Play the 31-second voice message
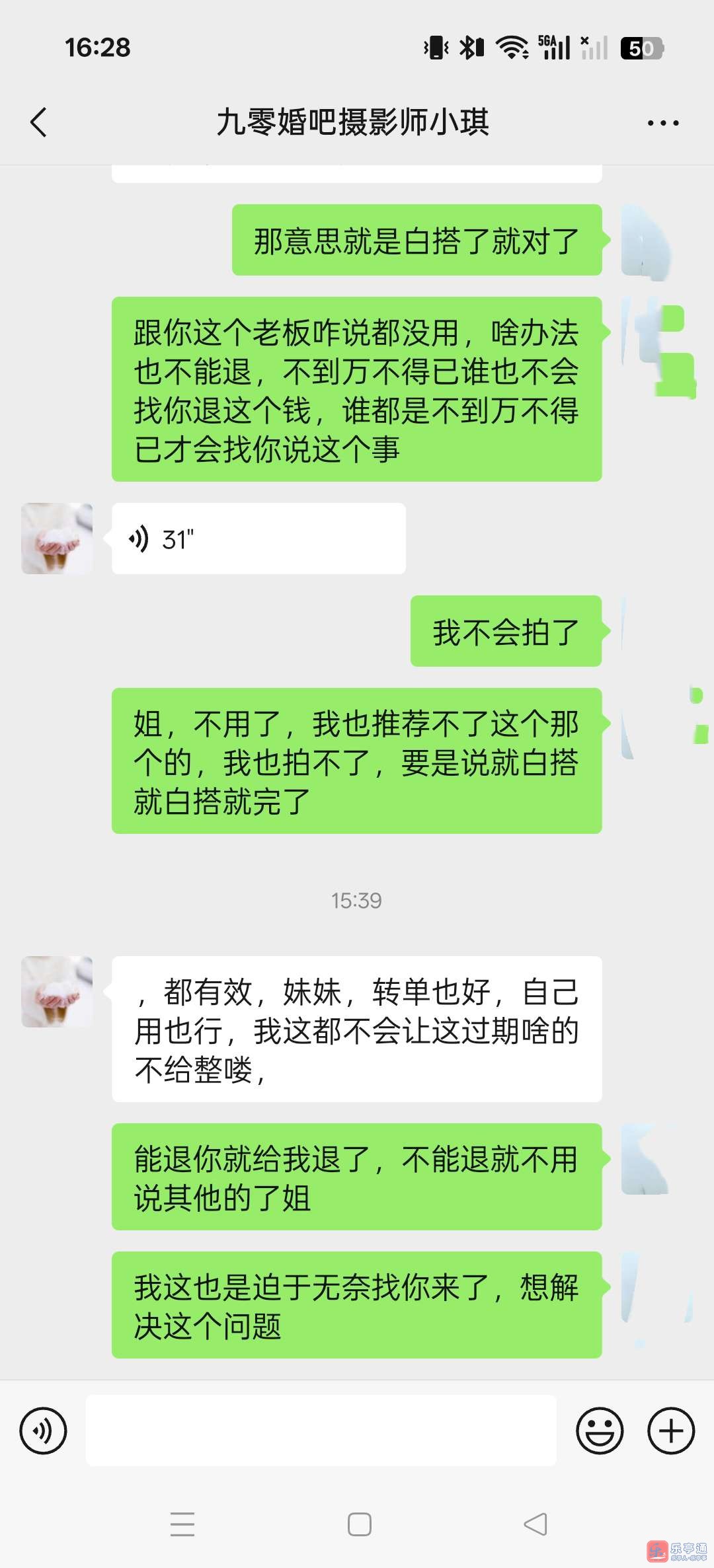This screenshot has height=1568, width=714. (258, 539)
